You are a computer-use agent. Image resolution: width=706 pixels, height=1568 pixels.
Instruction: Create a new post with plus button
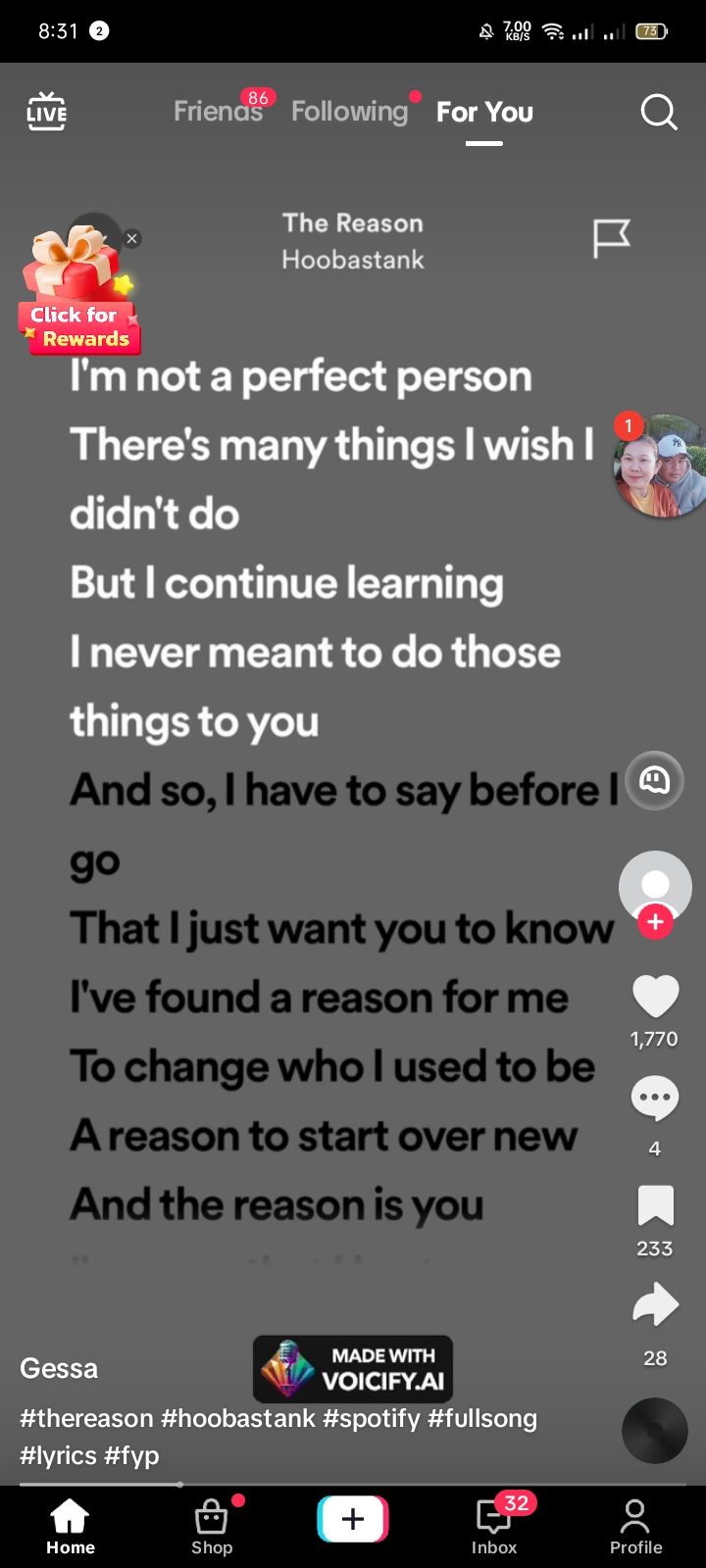pos(353,1519)
